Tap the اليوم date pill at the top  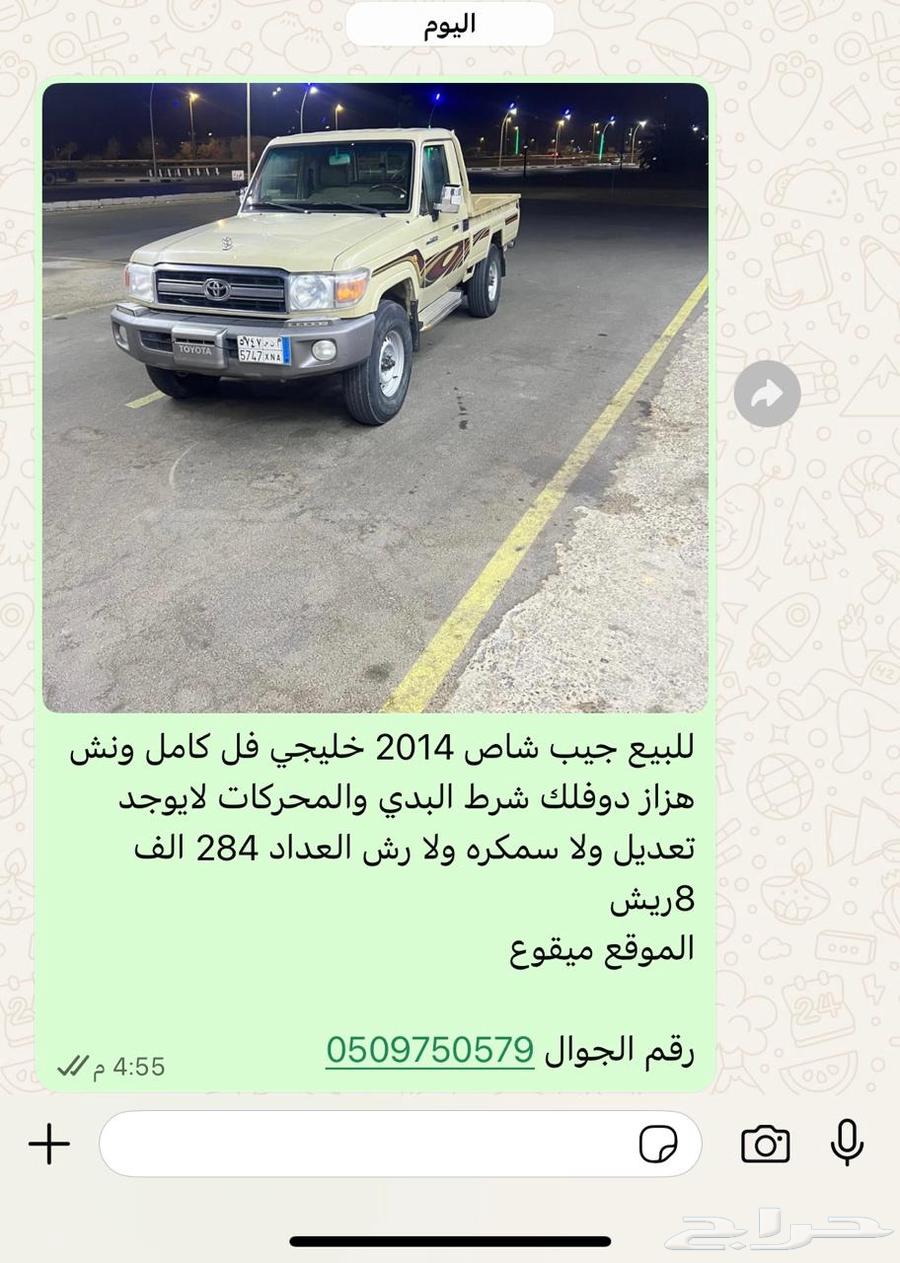click(449, 24)
